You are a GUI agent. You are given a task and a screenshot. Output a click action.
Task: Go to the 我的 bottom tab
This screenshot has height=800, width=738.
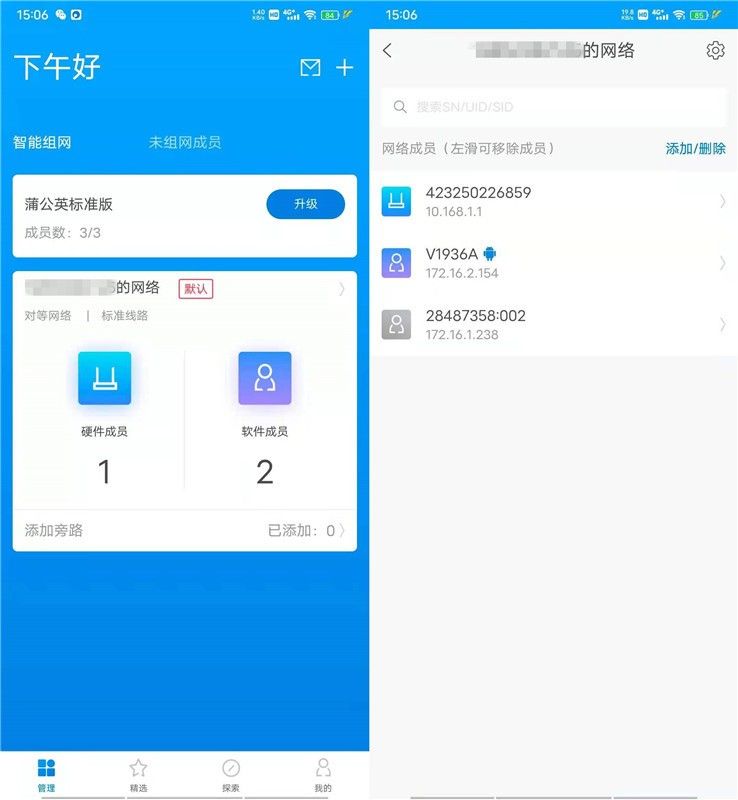tap(322, 775)
